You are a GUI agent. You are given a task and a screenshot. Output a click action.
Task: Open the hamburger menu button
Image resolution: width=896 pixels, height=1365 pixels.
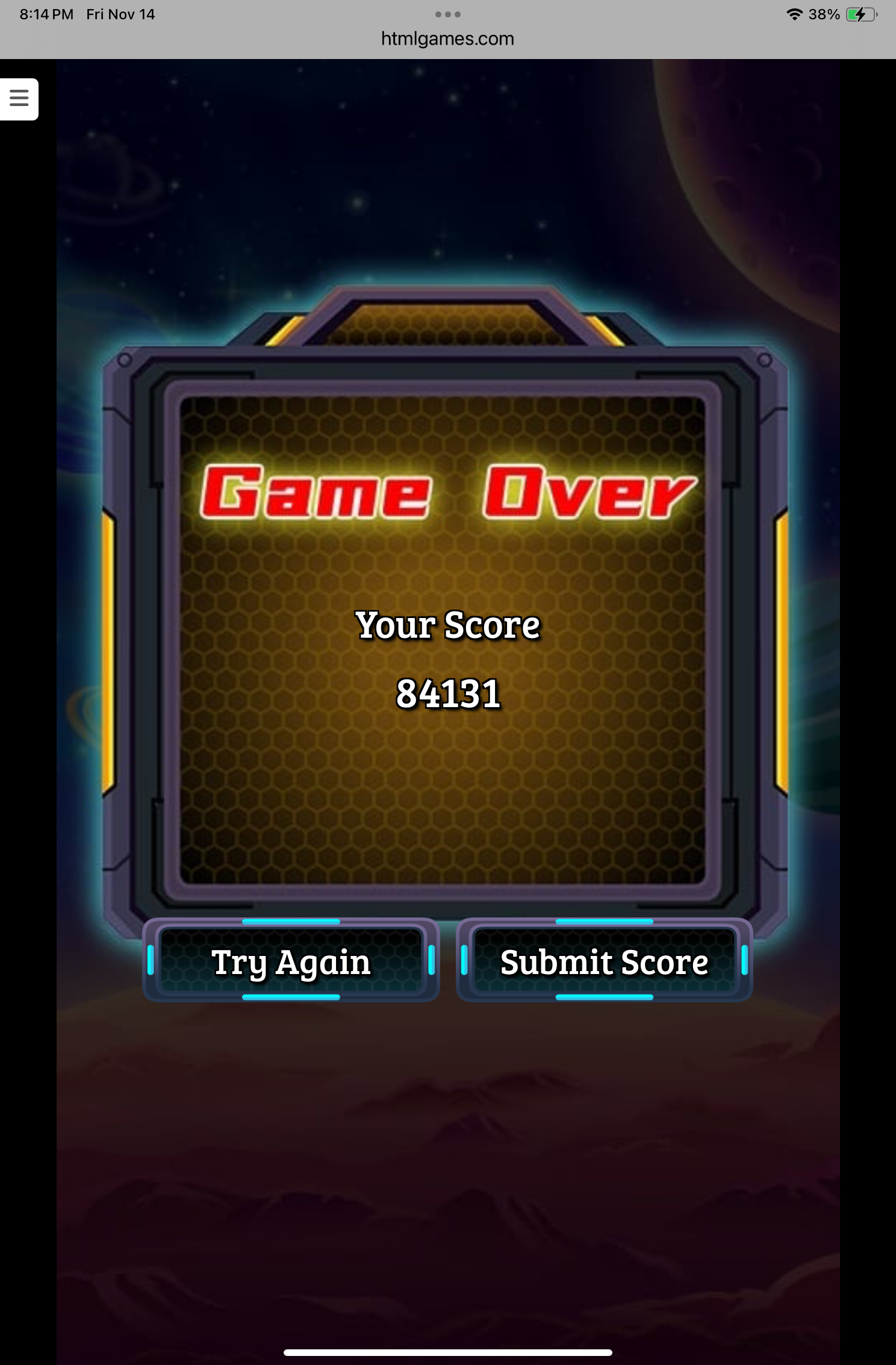(19, 99)
